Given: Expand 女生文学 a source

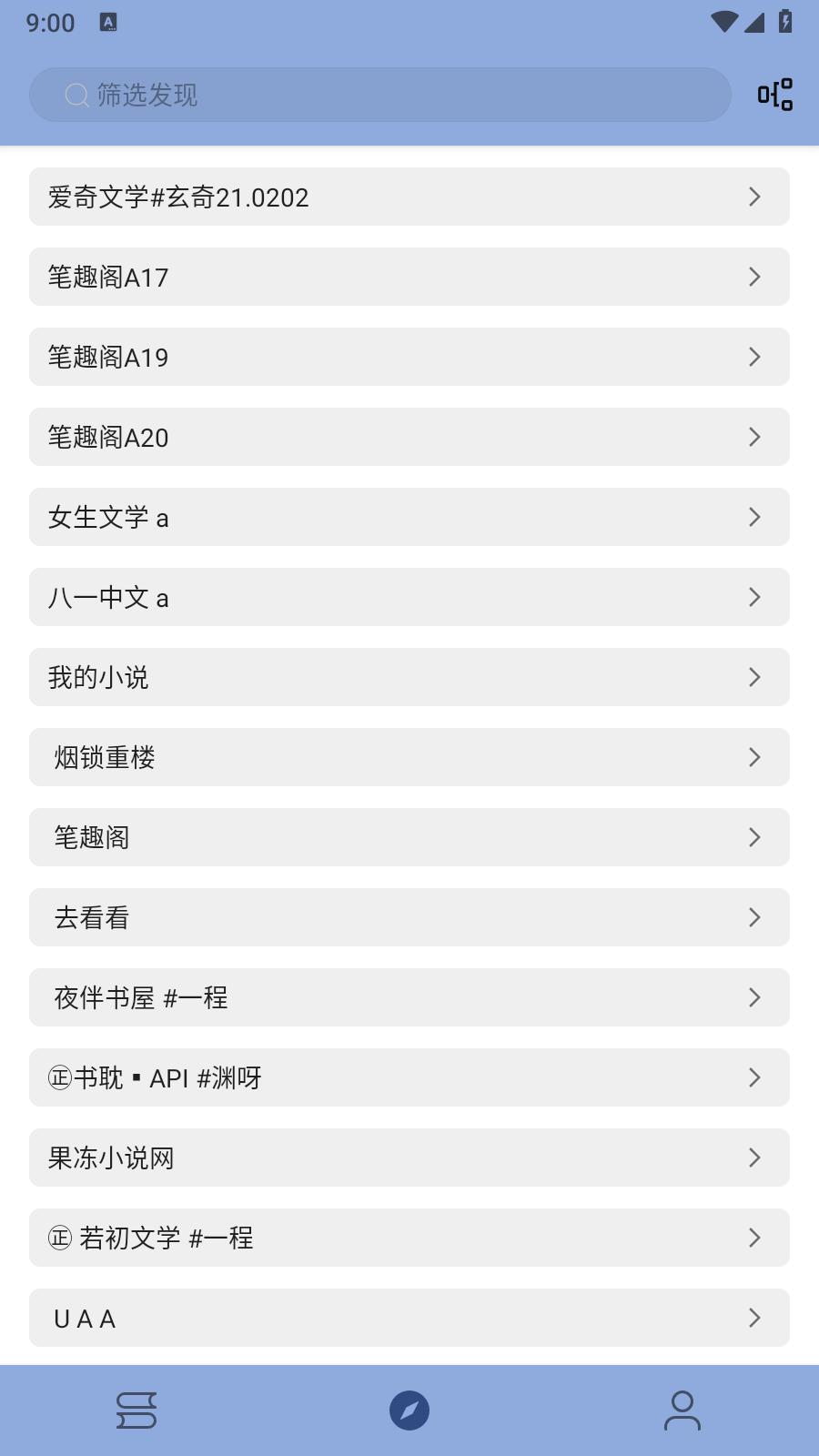Looking at the screenshot, I should coord(409,517).
